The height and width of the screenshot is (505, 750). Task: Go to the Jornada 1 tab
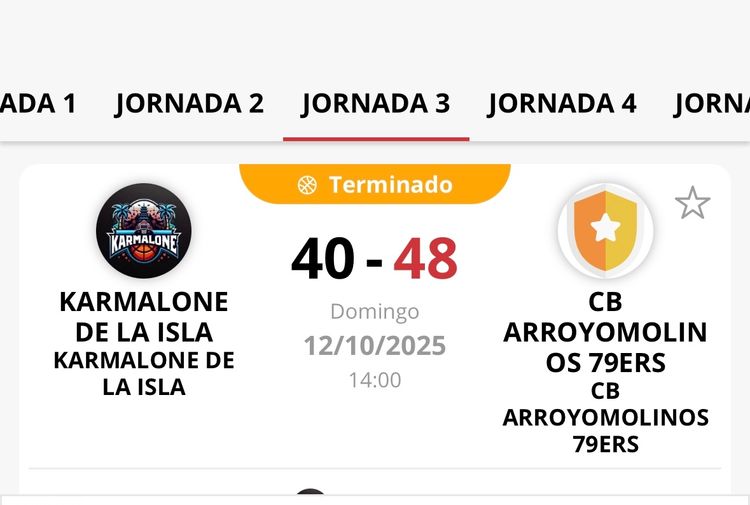pos(38,104)
